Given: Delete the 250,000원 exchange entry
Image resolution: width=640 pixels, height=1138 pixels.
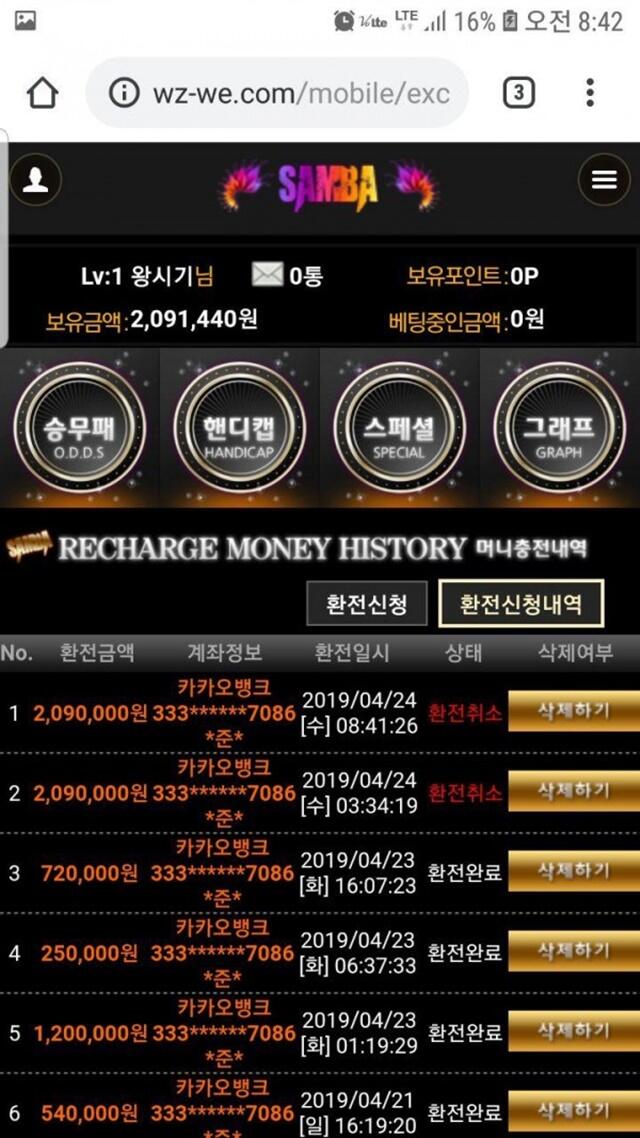Looking at the screenshot, I should tap(573, 951).
